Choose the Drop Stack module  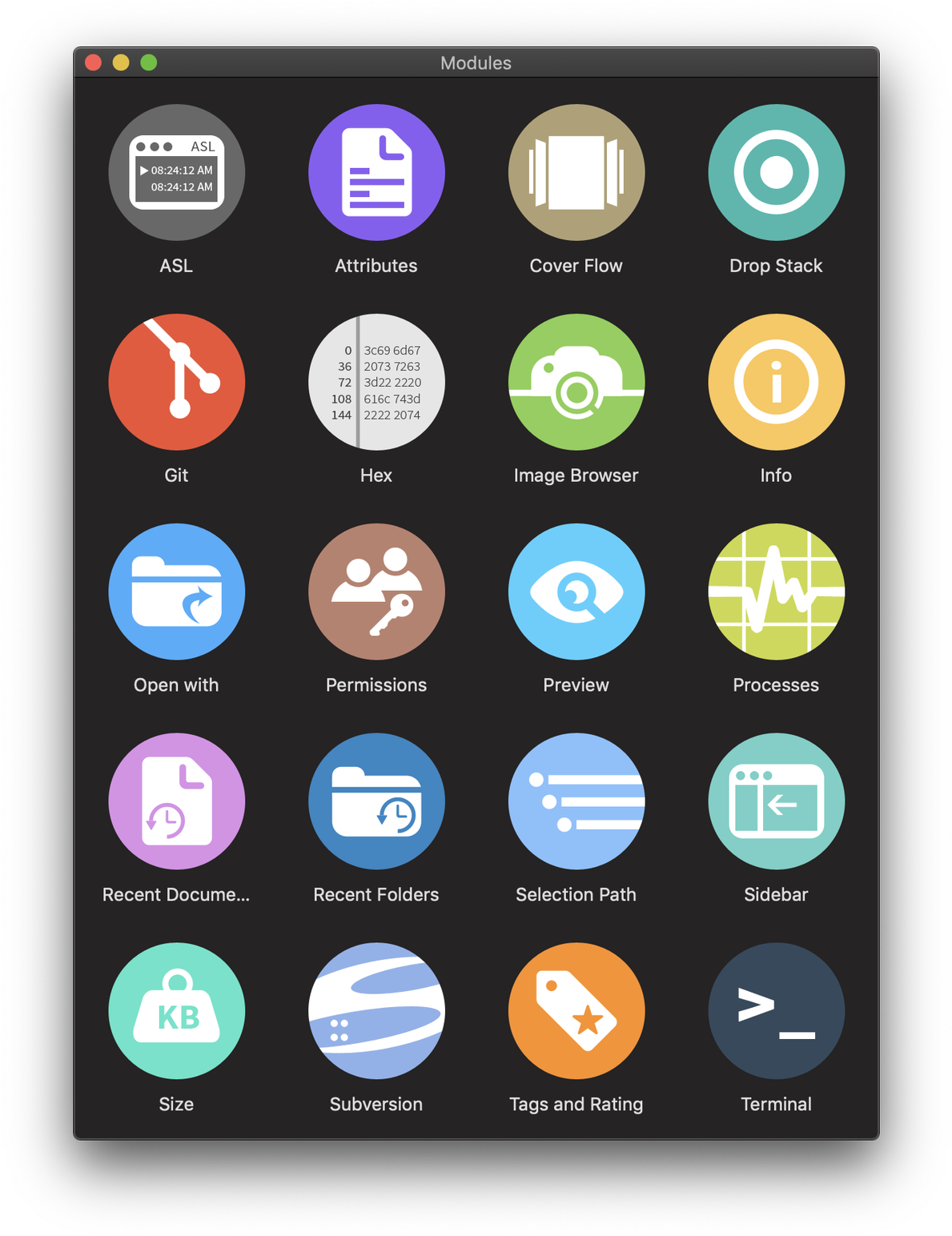pos(776,172)
